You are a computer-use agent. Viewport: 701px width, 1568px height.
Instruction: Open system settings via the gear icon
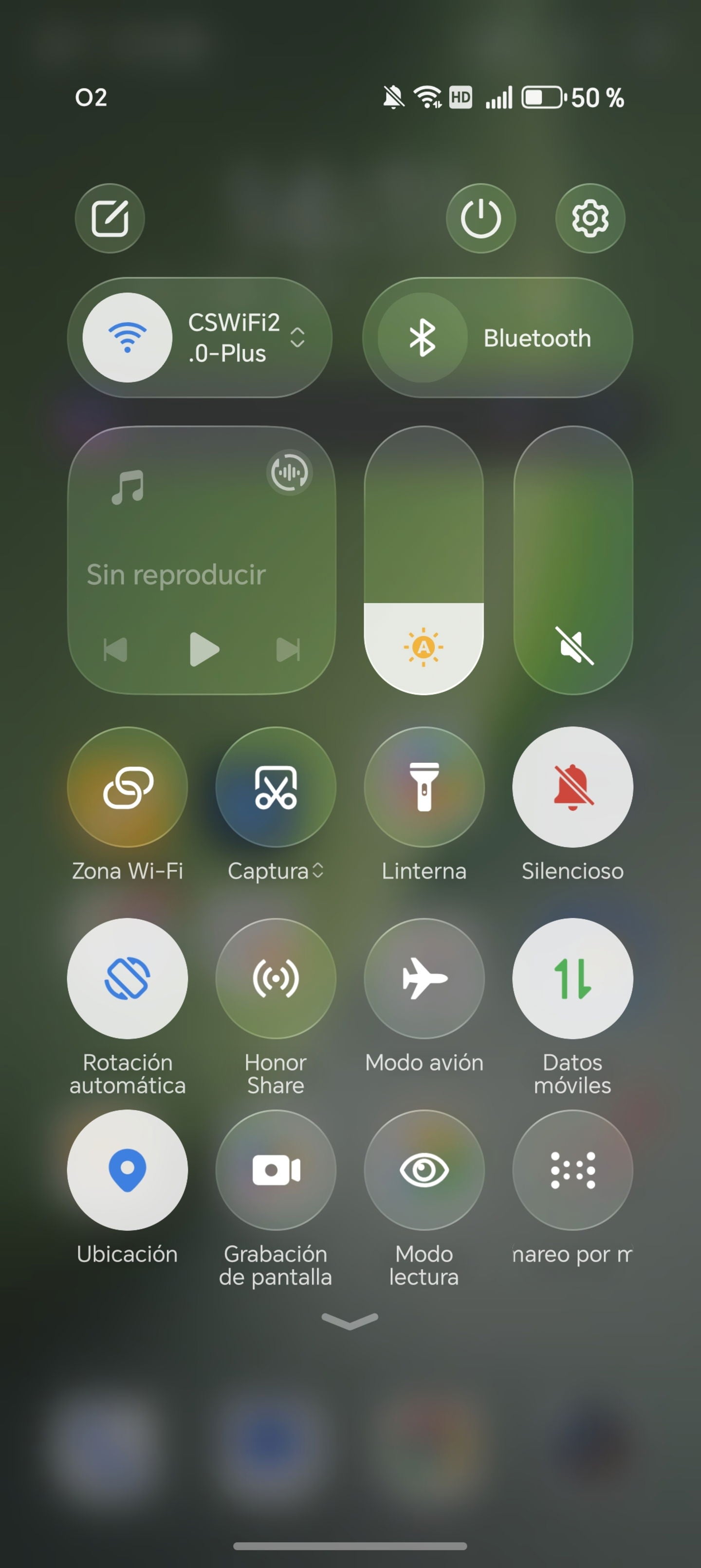pos(590,218)
